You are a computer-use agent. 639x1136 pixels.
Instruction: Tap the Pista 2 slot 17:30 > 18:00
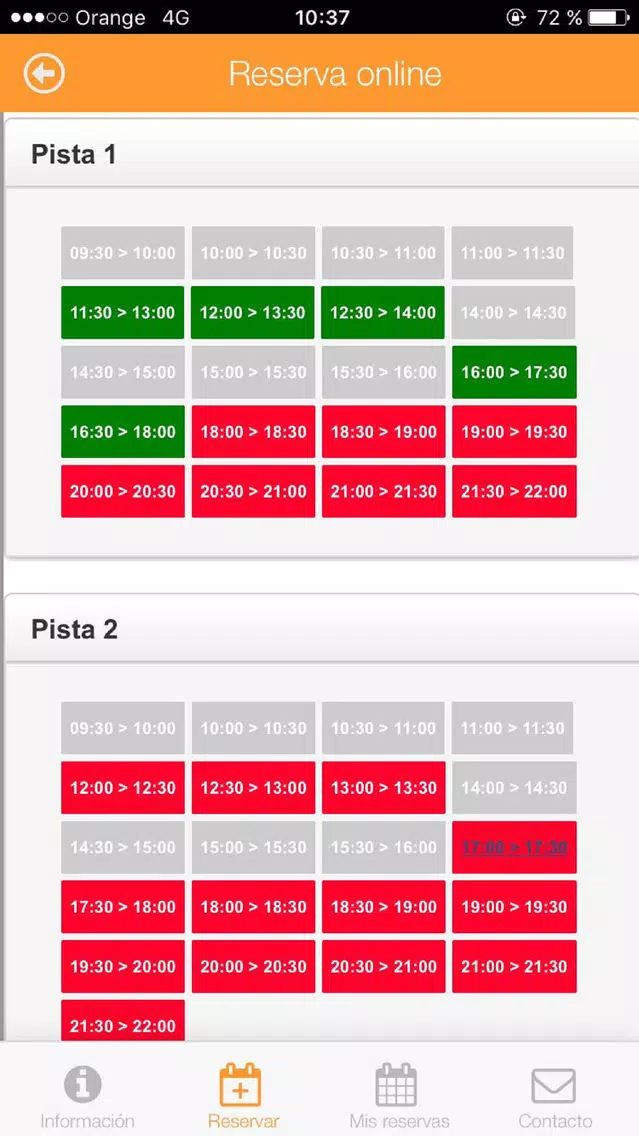(123, 906)
